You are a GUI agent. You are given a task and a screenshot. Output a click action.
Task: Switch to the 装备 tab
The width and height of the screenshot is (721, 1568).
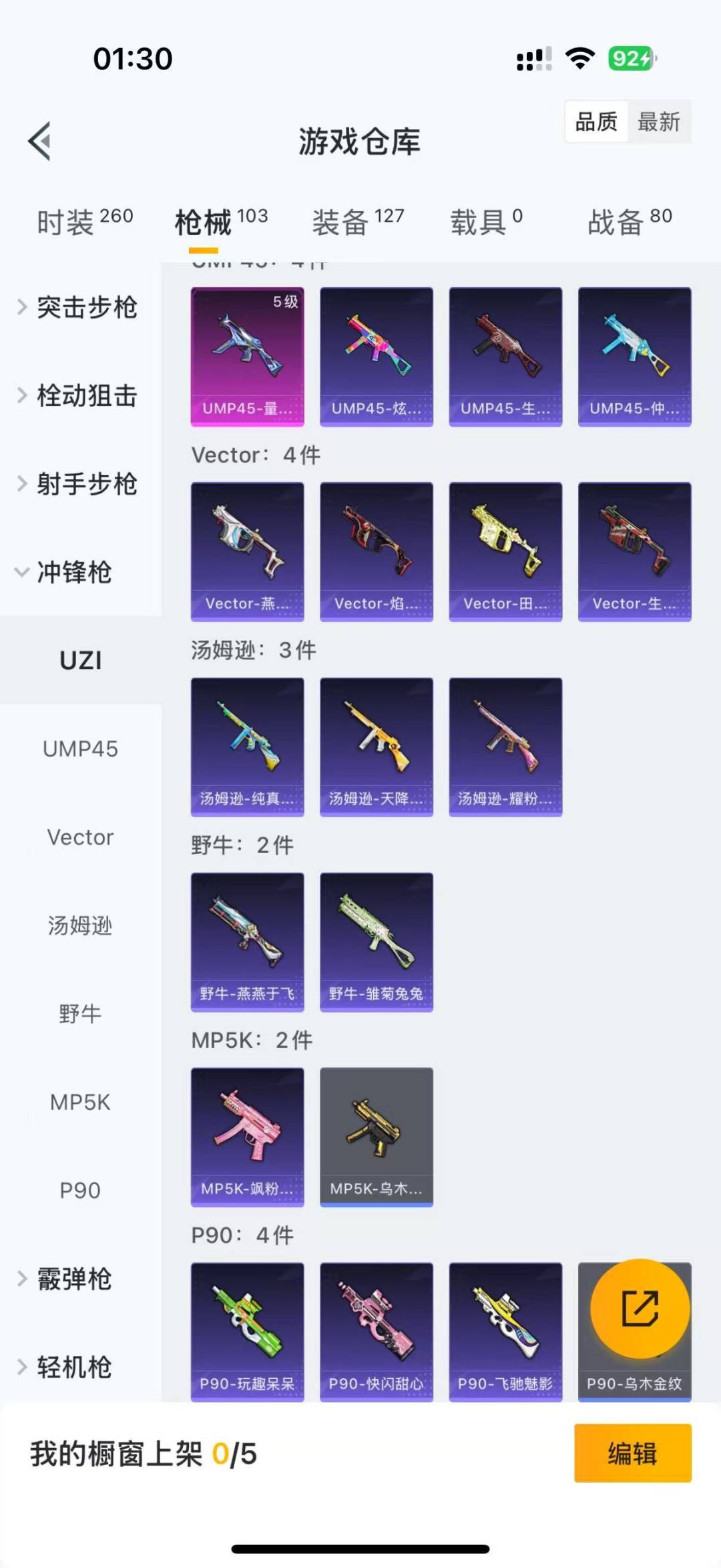click(x=358, y=222)
